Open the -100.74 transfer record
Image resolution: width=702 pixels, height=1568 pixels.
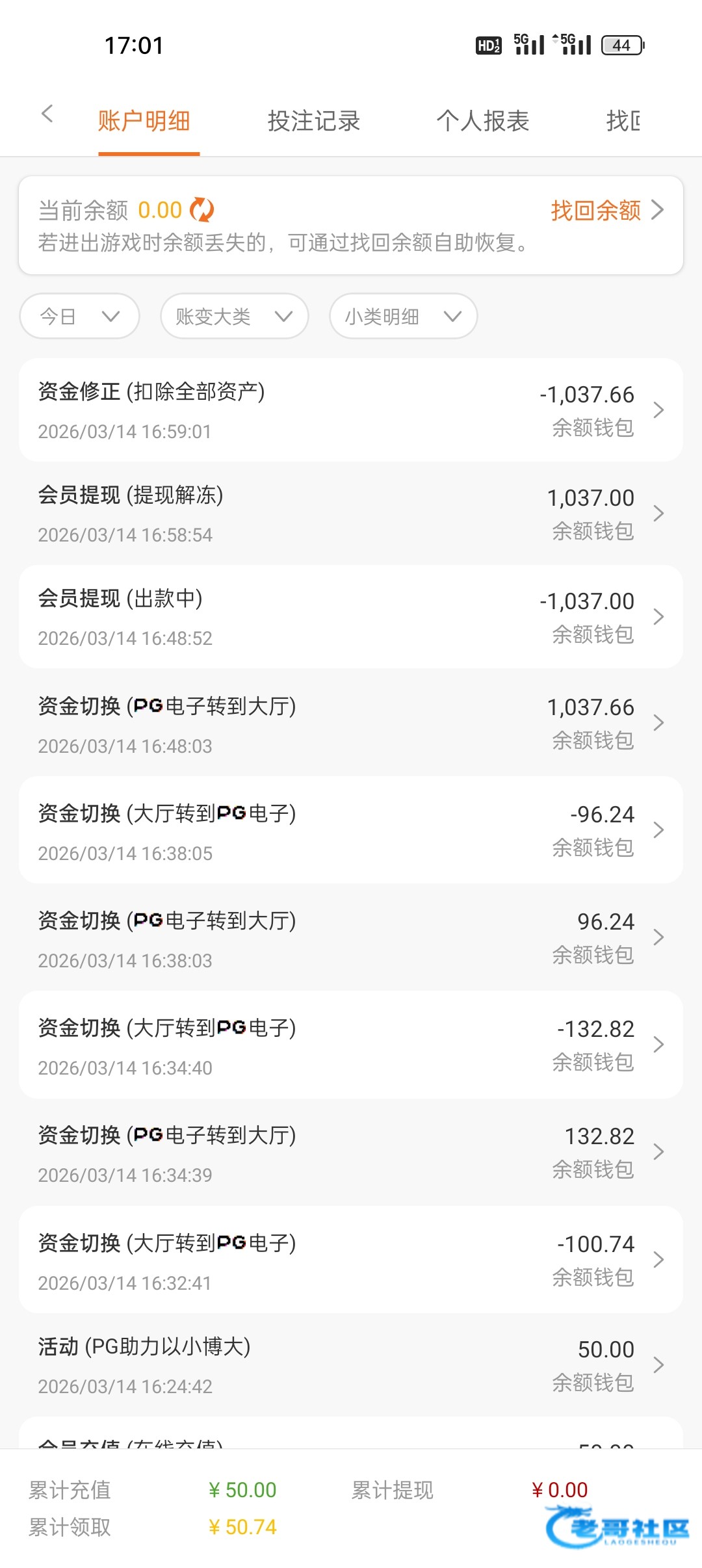pos(351,1260)
